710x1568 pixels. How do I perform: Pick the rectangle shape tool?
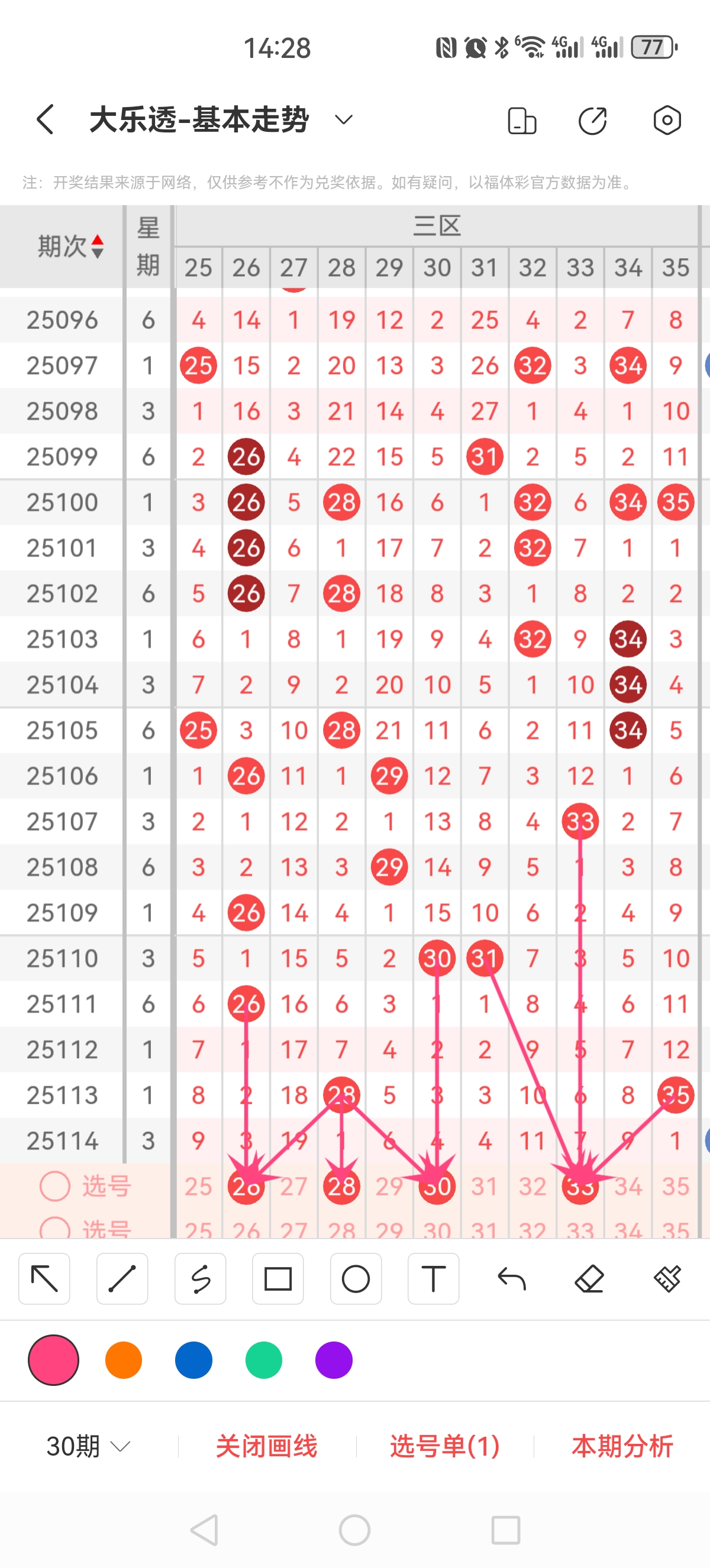tap(278, 1278)
